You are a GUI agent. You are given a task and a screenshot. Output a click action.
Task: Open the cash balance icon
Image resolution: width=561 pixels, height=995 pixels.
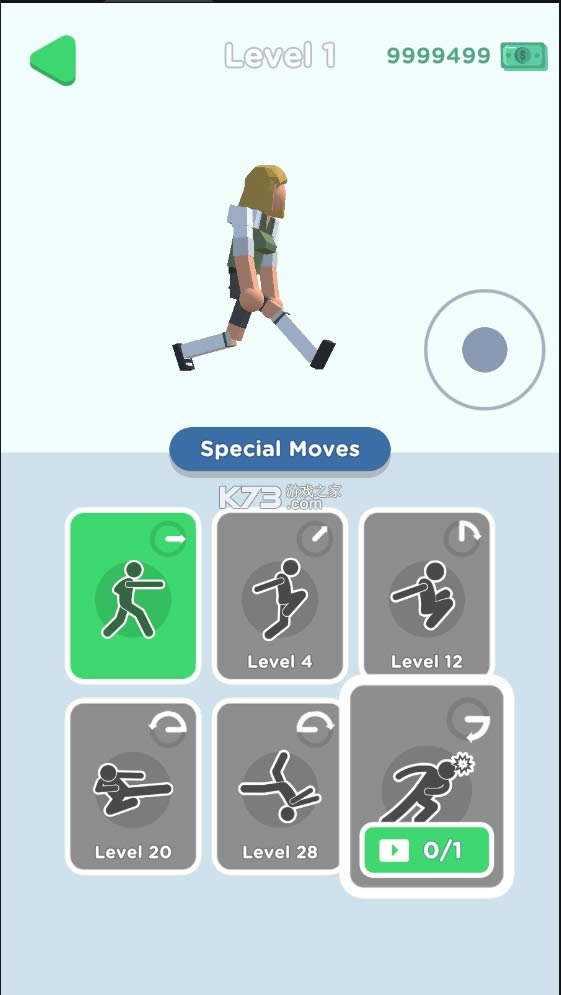pyautogui.click(x=524, y=56)
